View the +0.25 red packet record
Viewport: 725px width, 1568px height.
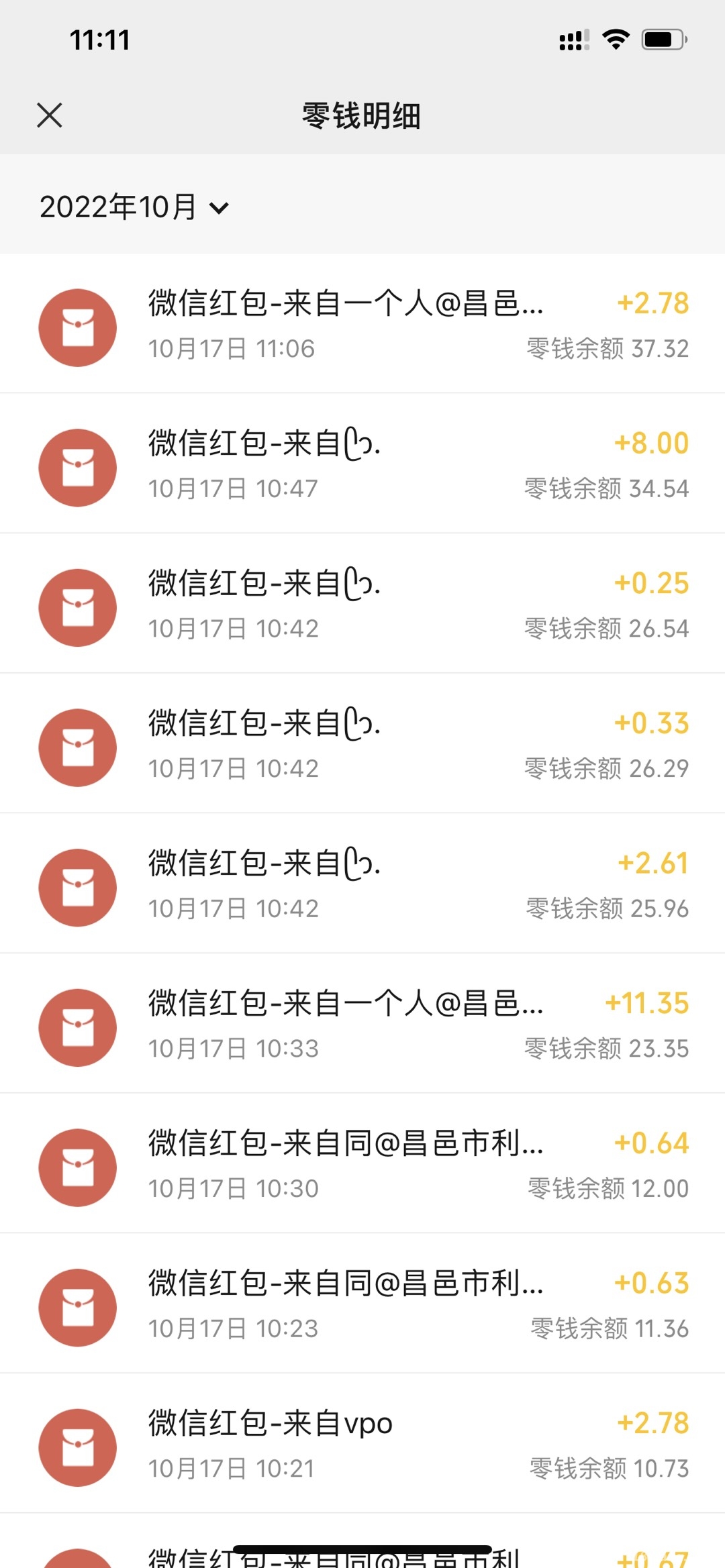[x=362, y=605]
